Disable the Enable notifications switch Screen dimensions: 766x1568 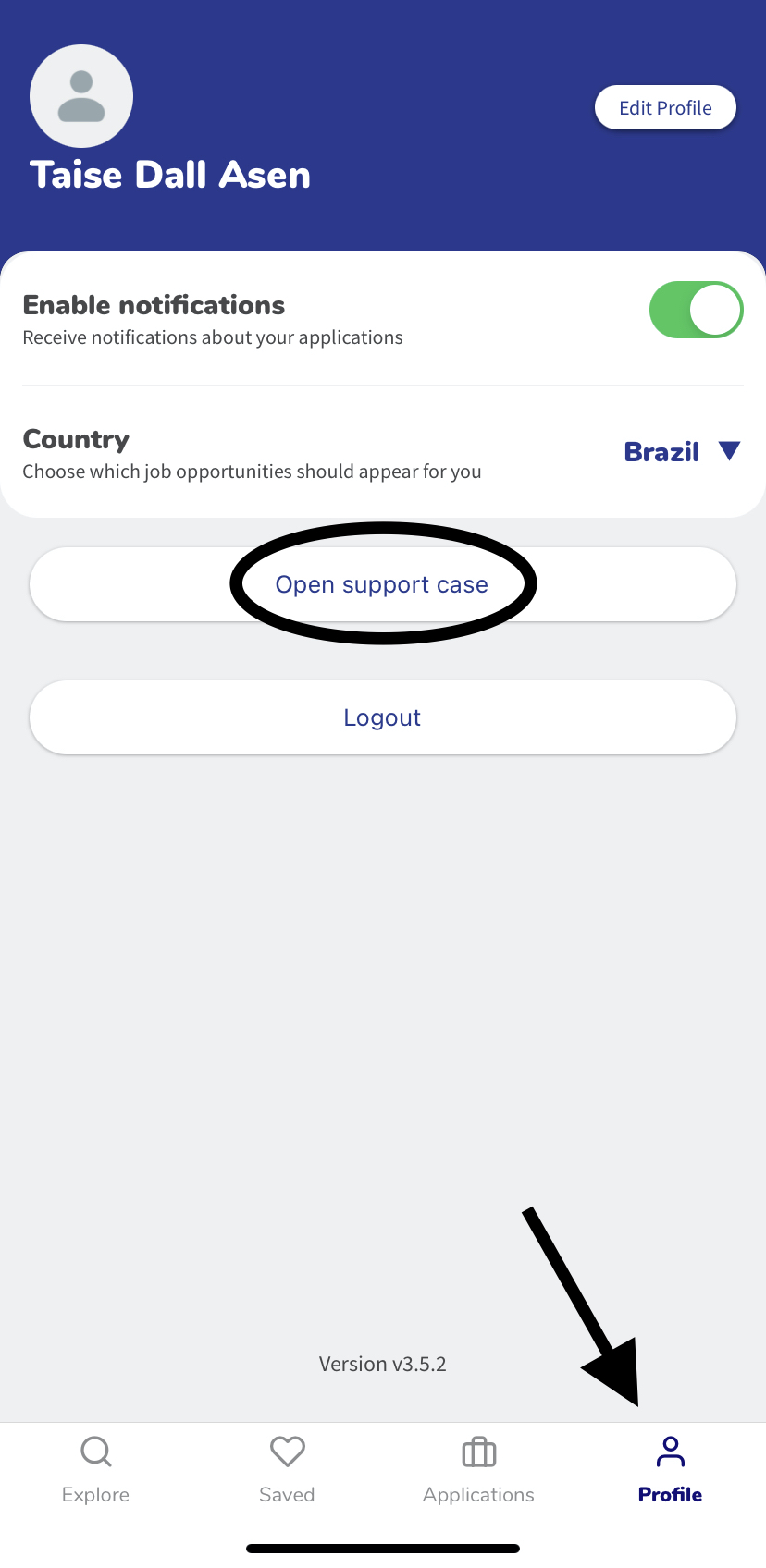[697, 310]
